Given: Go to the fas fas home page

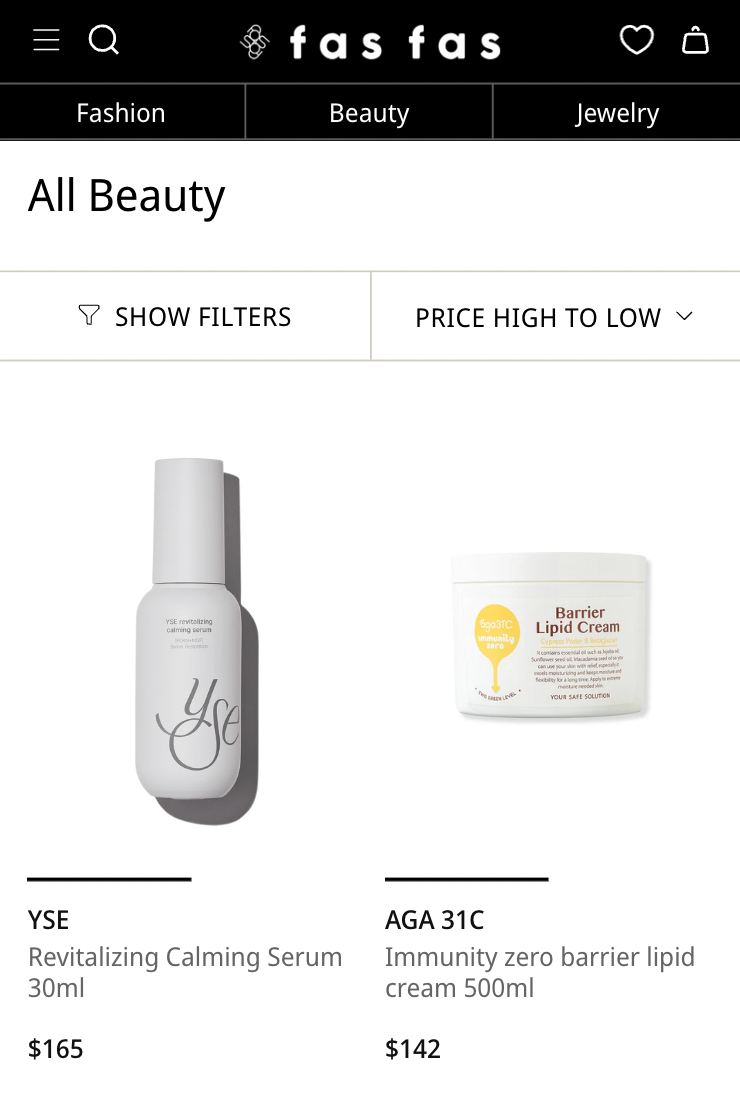Looking at the screenshot, I should (x=371, y=42).
